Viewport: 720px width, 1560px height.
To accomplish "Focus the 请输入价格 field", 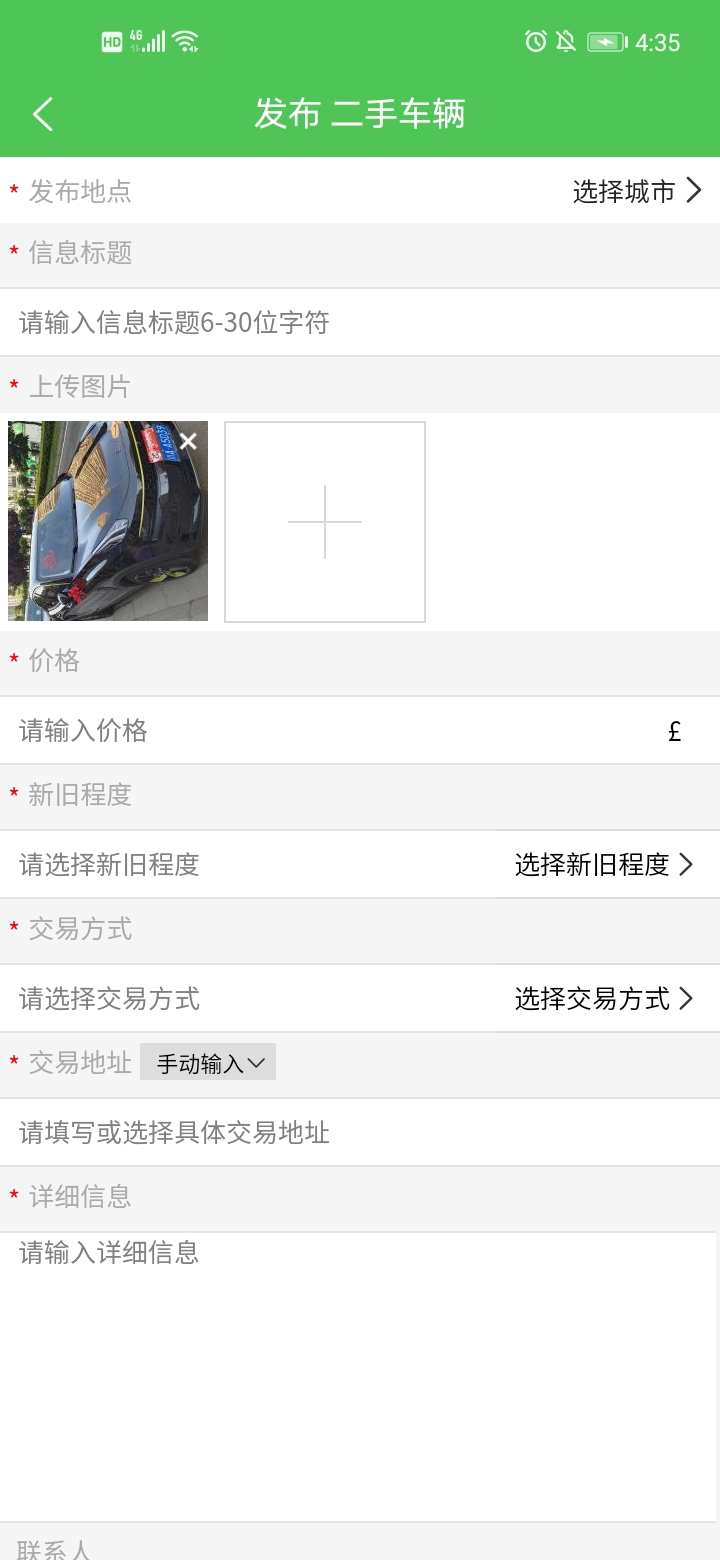I will [x=330, y=731].
